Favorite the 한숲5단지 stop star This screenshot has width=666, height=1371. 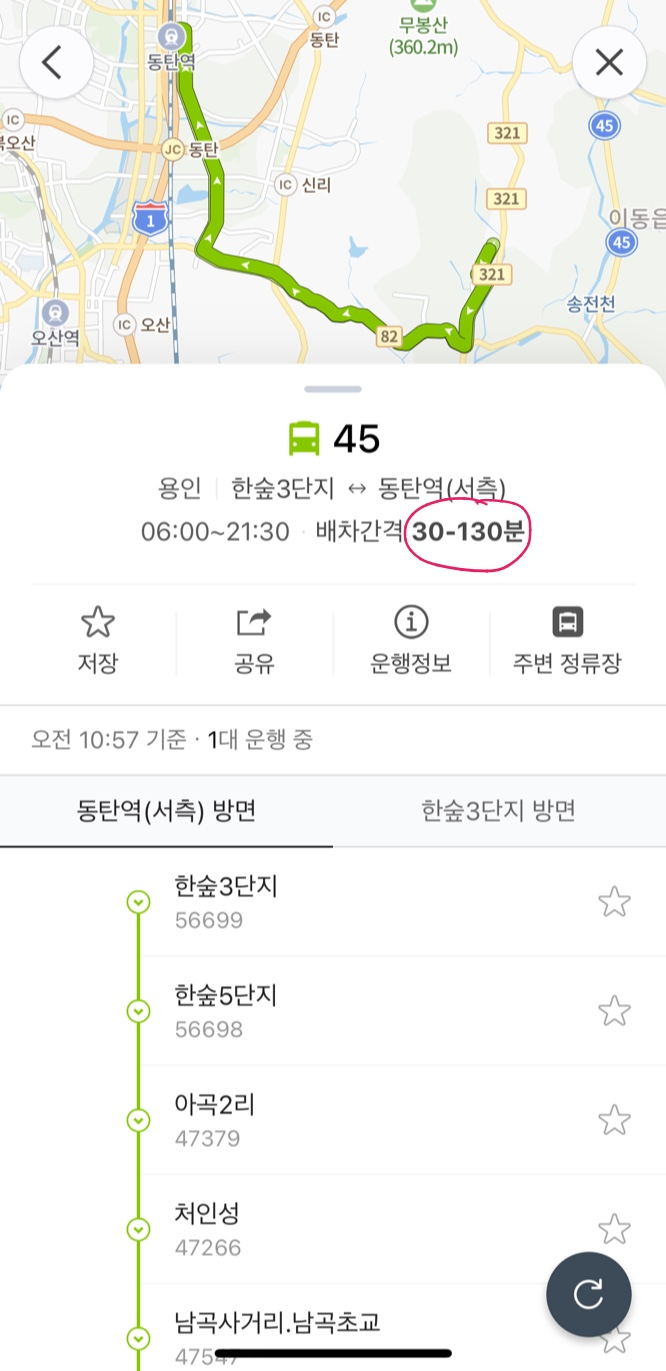click(614, 1011)
